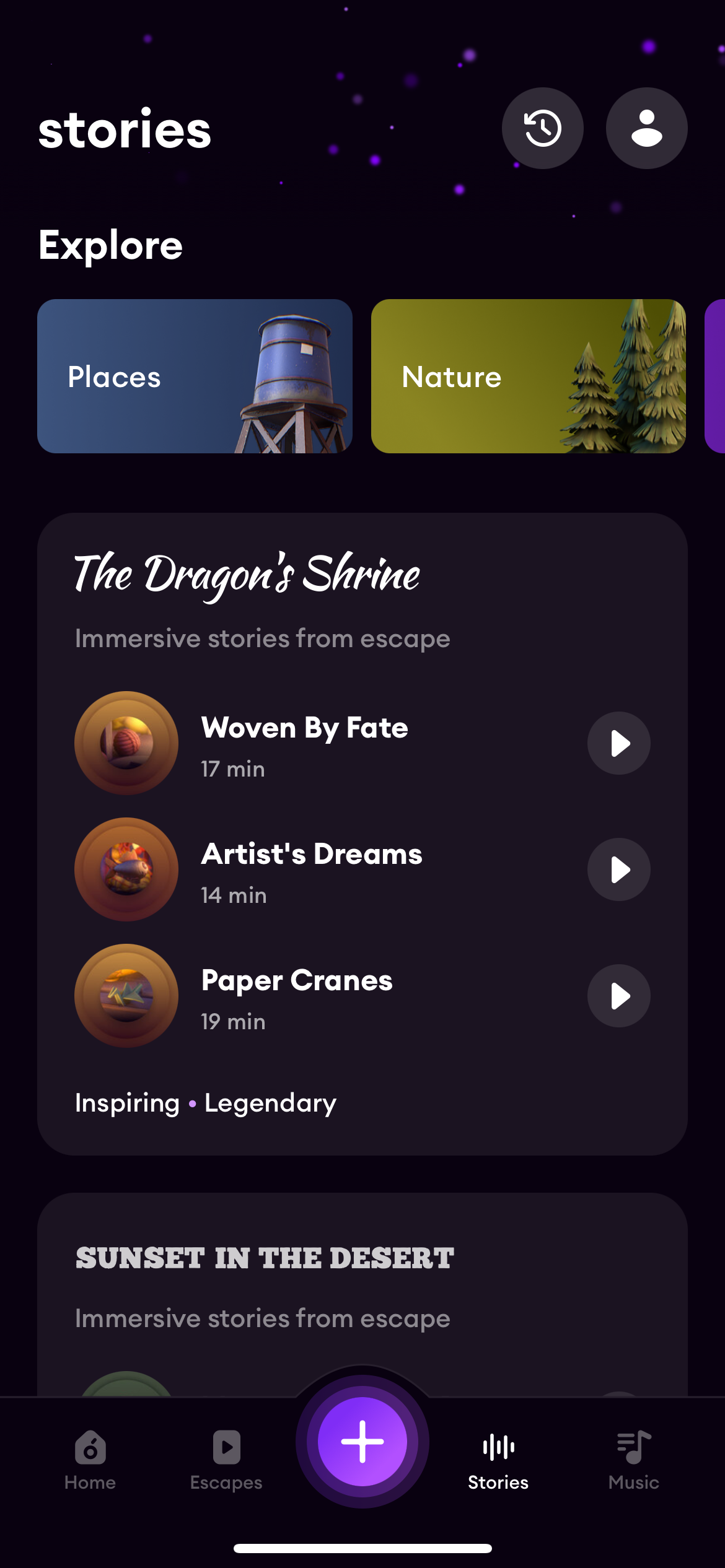The width and height of the screenshot is (725, 1568).
Task: Open The Dragon's Shrine collection
Action: pyautogui.click(x=247, y=575)
